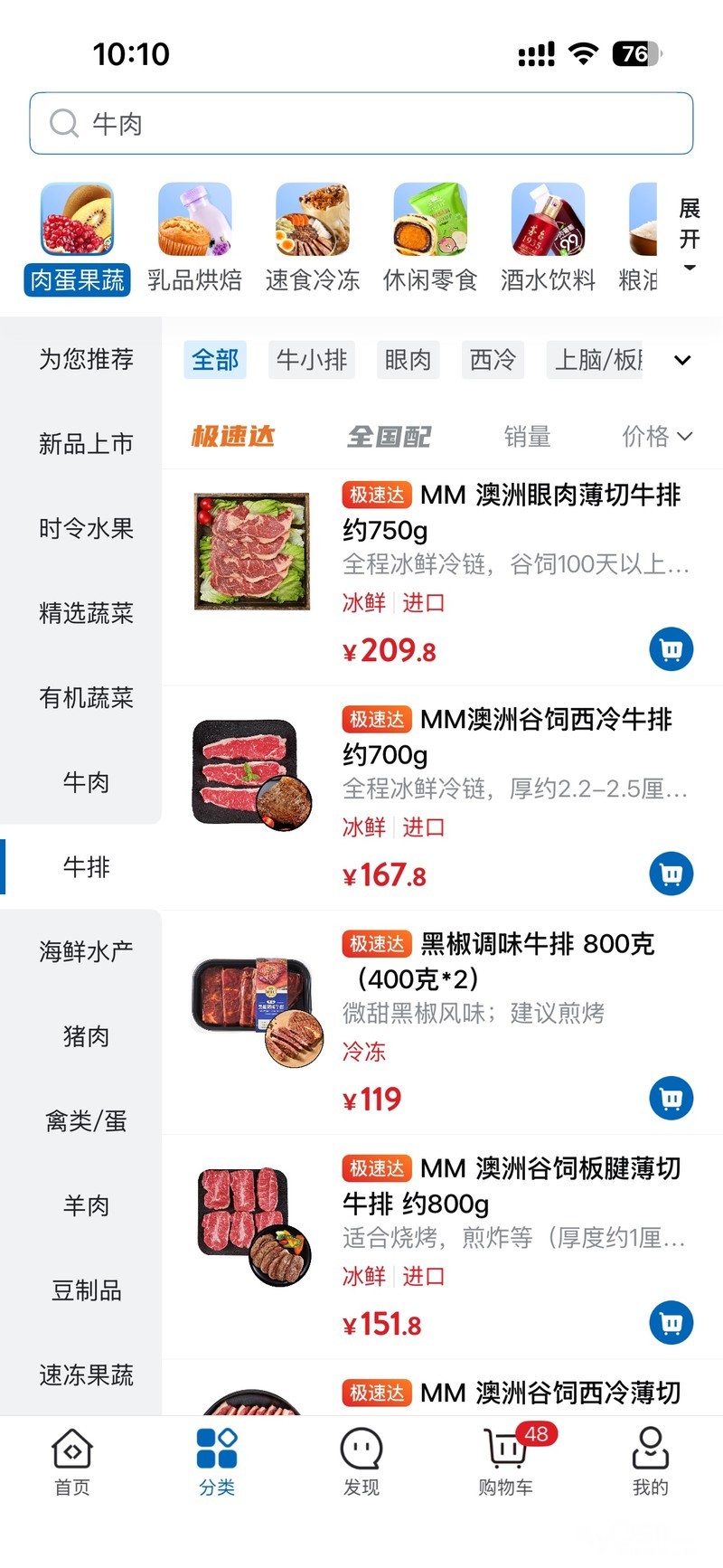Screen dimensions: 723x1568
Task: Switch to the 发现 tab
Action: point(361,1461)
